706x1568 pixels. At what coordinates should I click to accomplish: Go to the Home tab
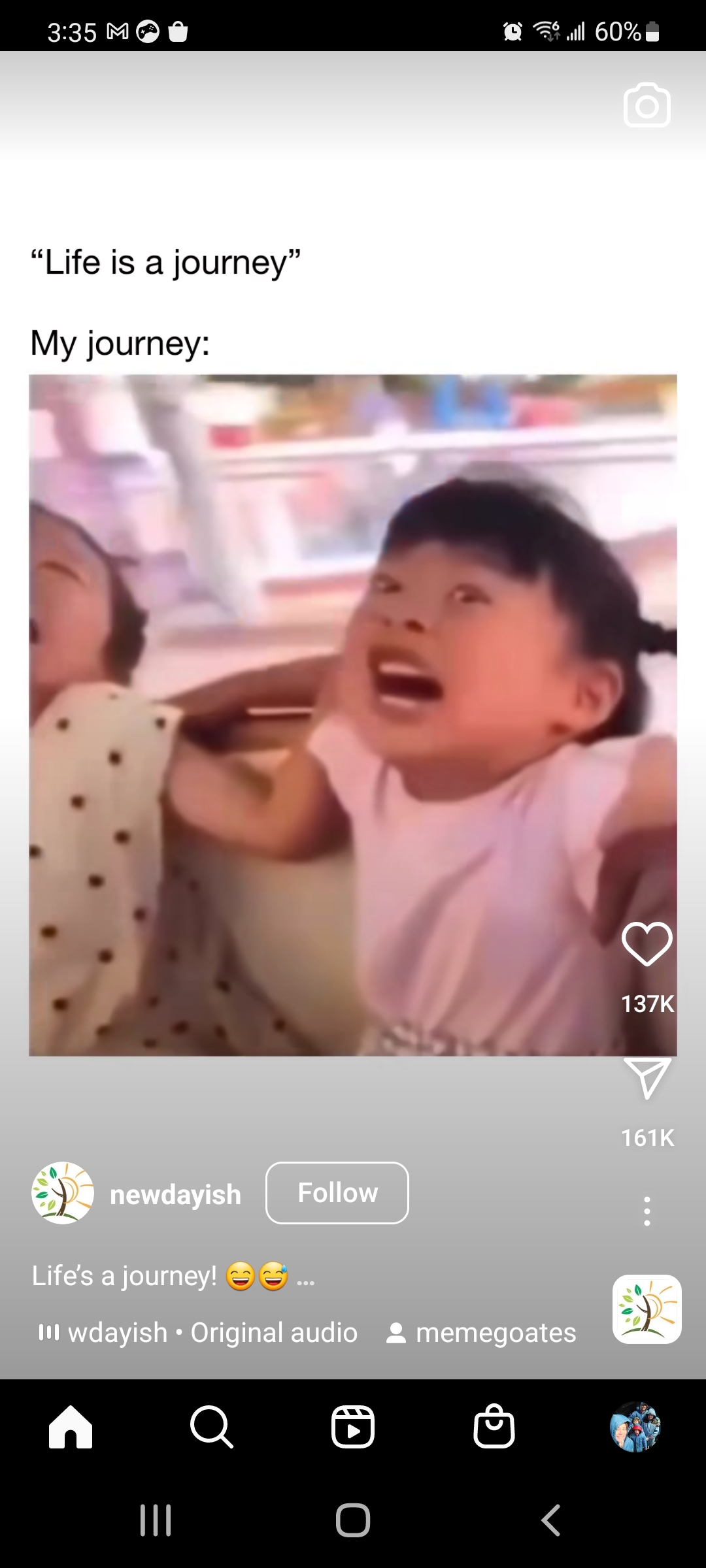71,1427
